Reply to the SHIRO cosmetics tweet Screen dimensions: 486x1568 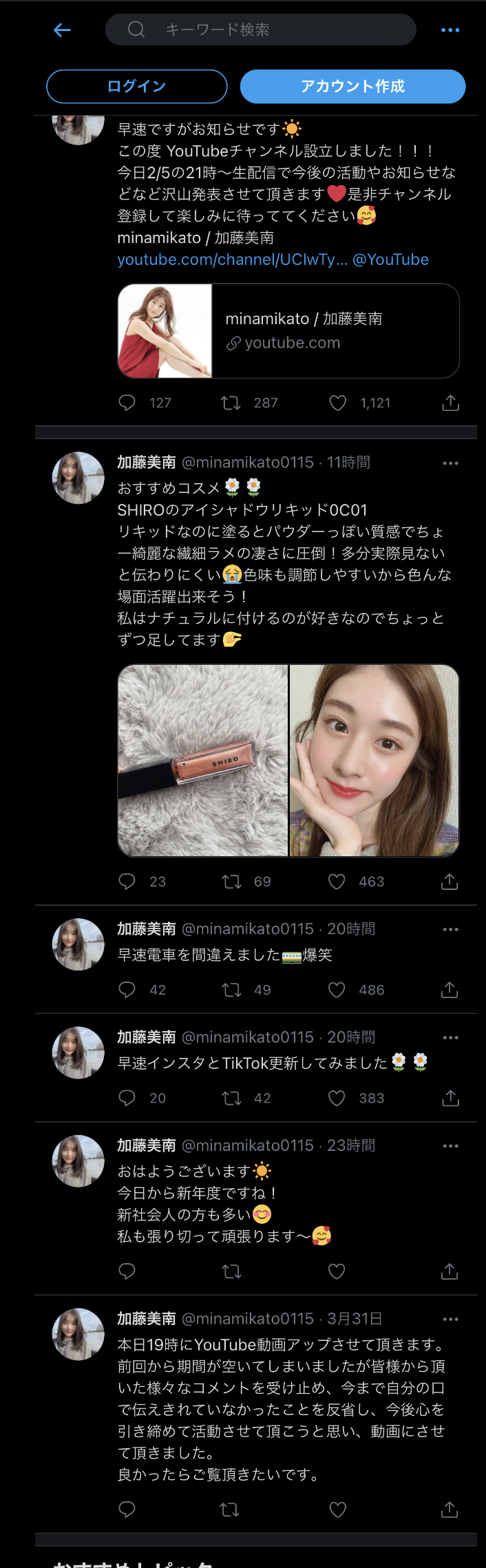click(x=127, y=882)
